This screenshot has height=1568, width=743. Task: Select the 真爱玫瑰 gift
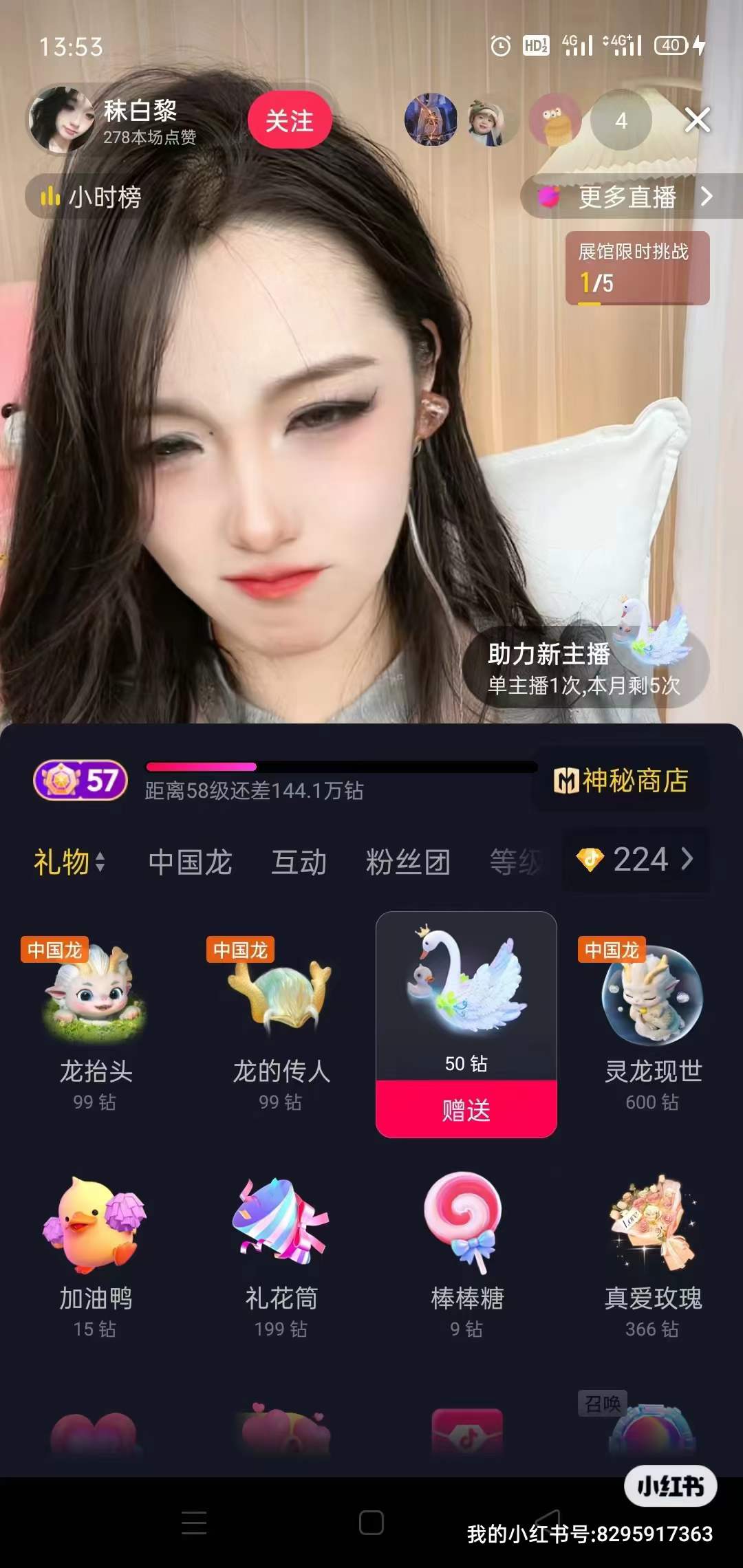pos(652,1252)
